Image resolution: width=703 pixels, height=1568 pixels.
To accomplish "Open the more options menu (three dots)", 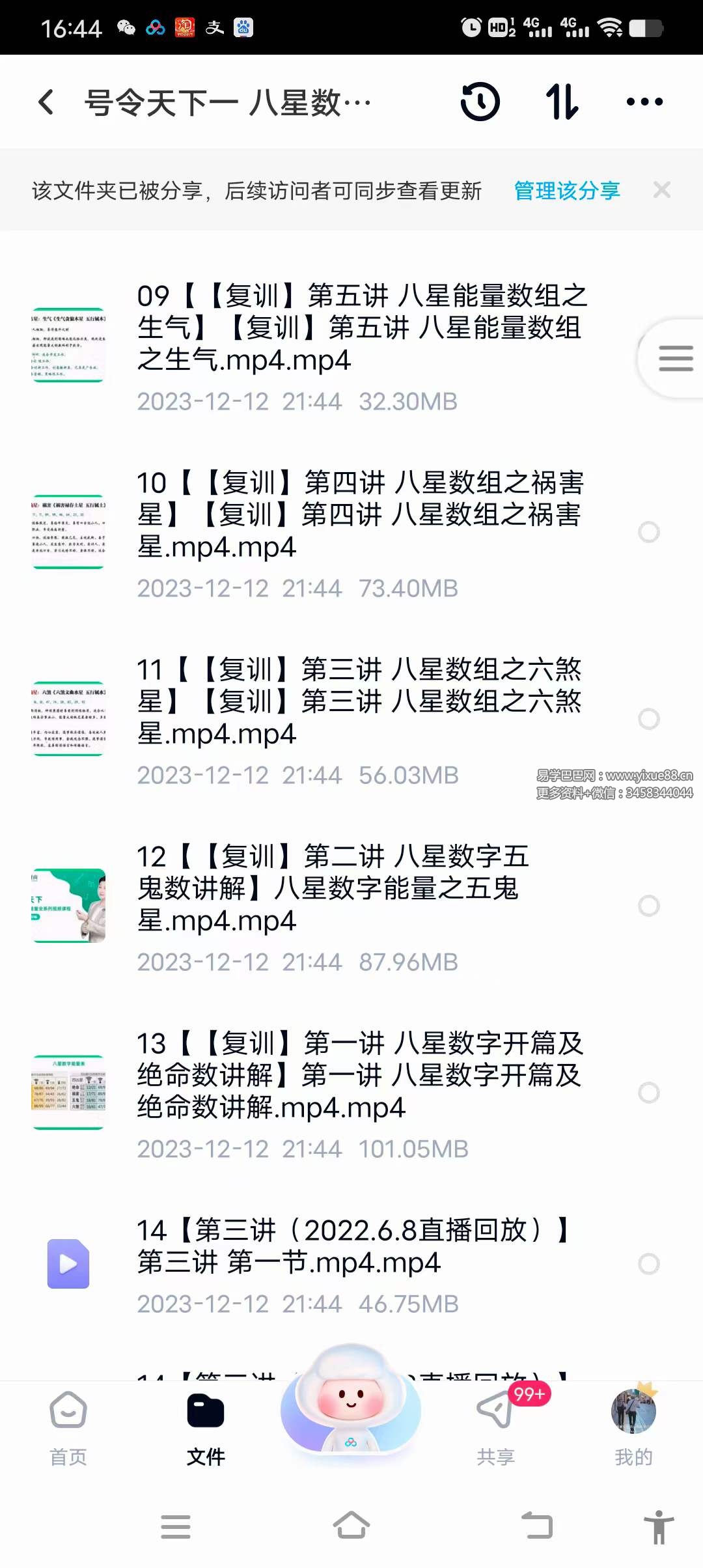I will 644,102.
